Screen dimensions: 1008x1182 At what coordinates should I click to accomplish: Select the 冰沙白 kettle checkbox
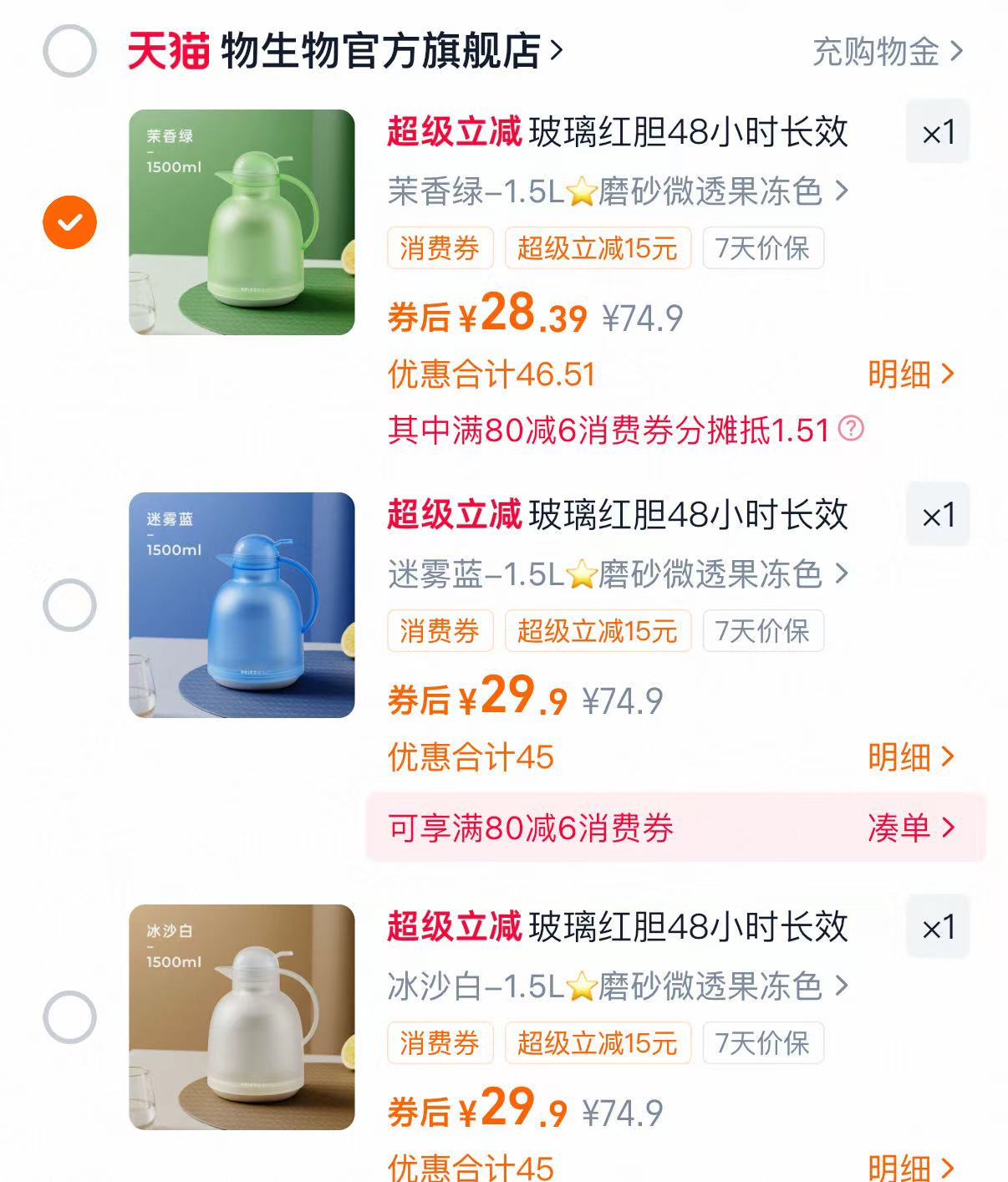[x=69, y=1016]
